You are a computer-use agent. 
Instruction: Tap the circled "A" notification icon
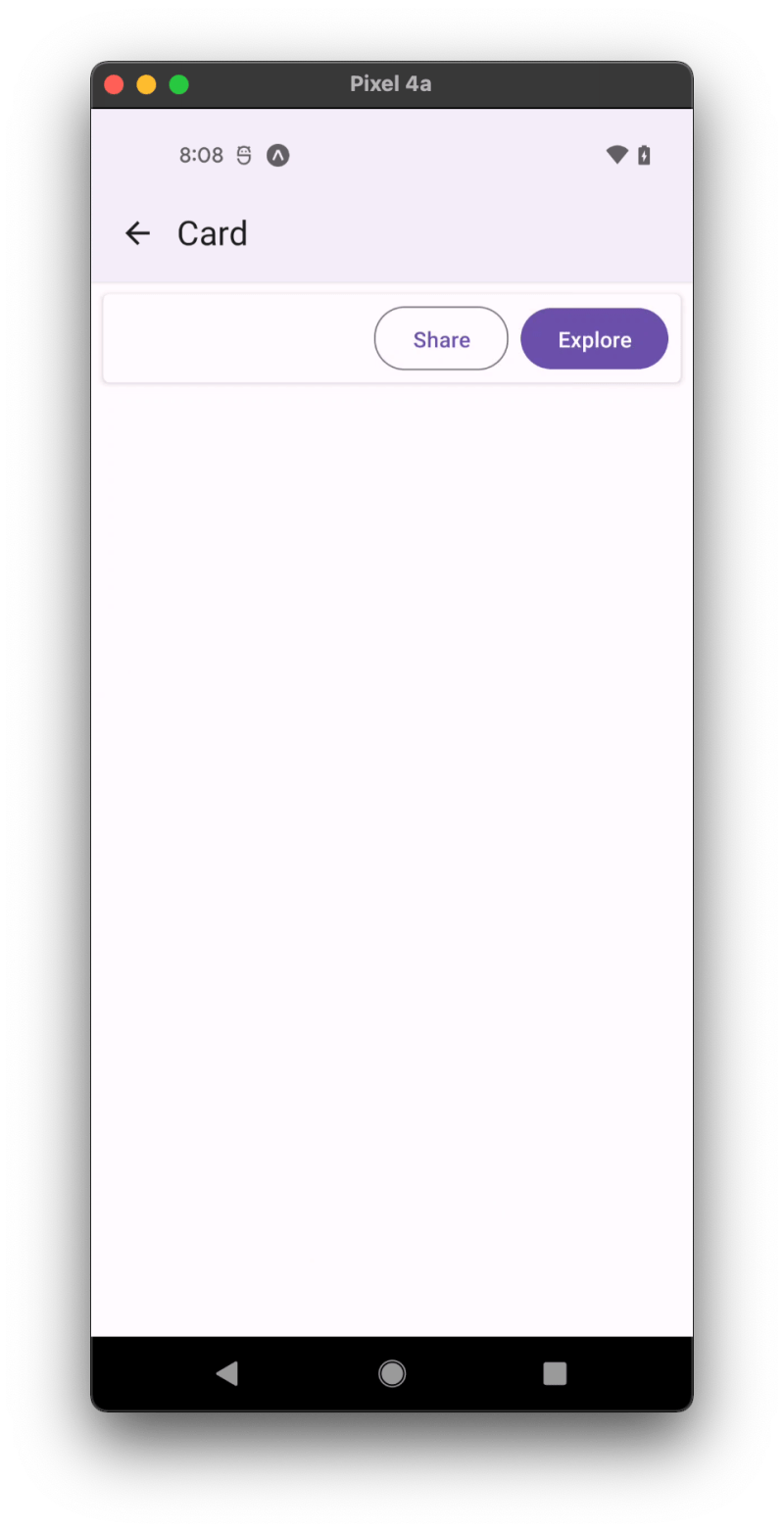[277, 155]
